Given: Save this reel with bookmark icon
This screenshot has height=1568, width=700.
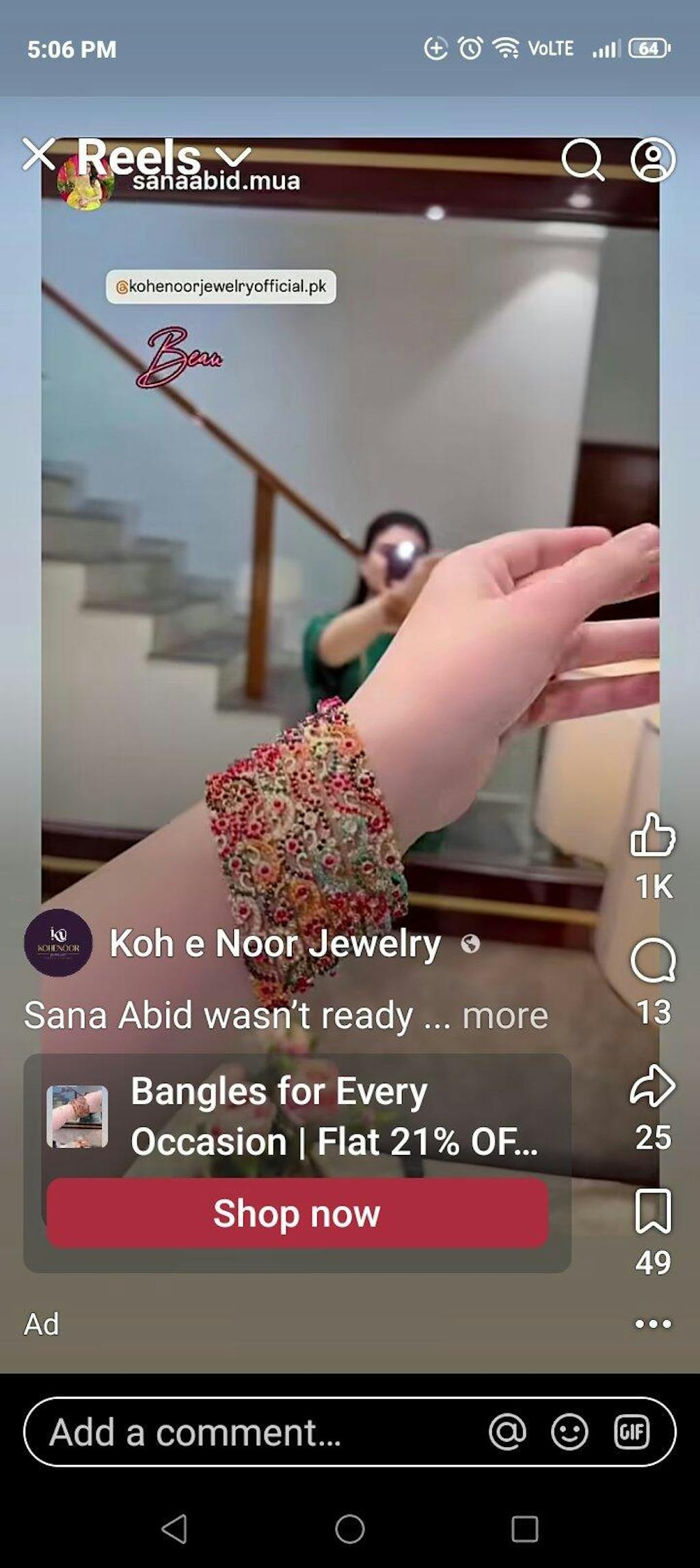Looking at the screenshot, I should 653,1212.
